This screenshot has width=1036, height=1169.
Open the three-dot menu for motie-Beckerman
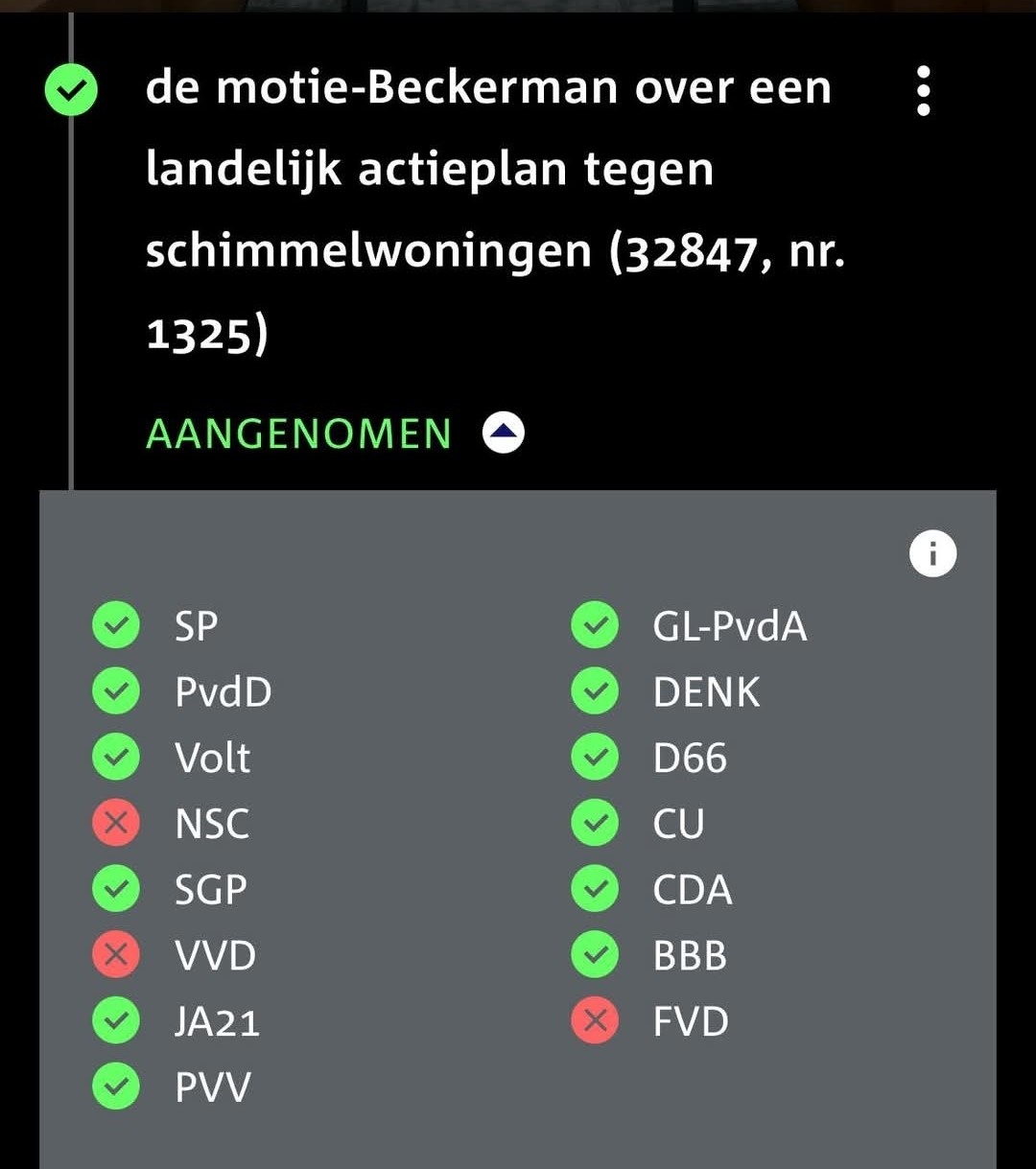click(x=923, y=91)
